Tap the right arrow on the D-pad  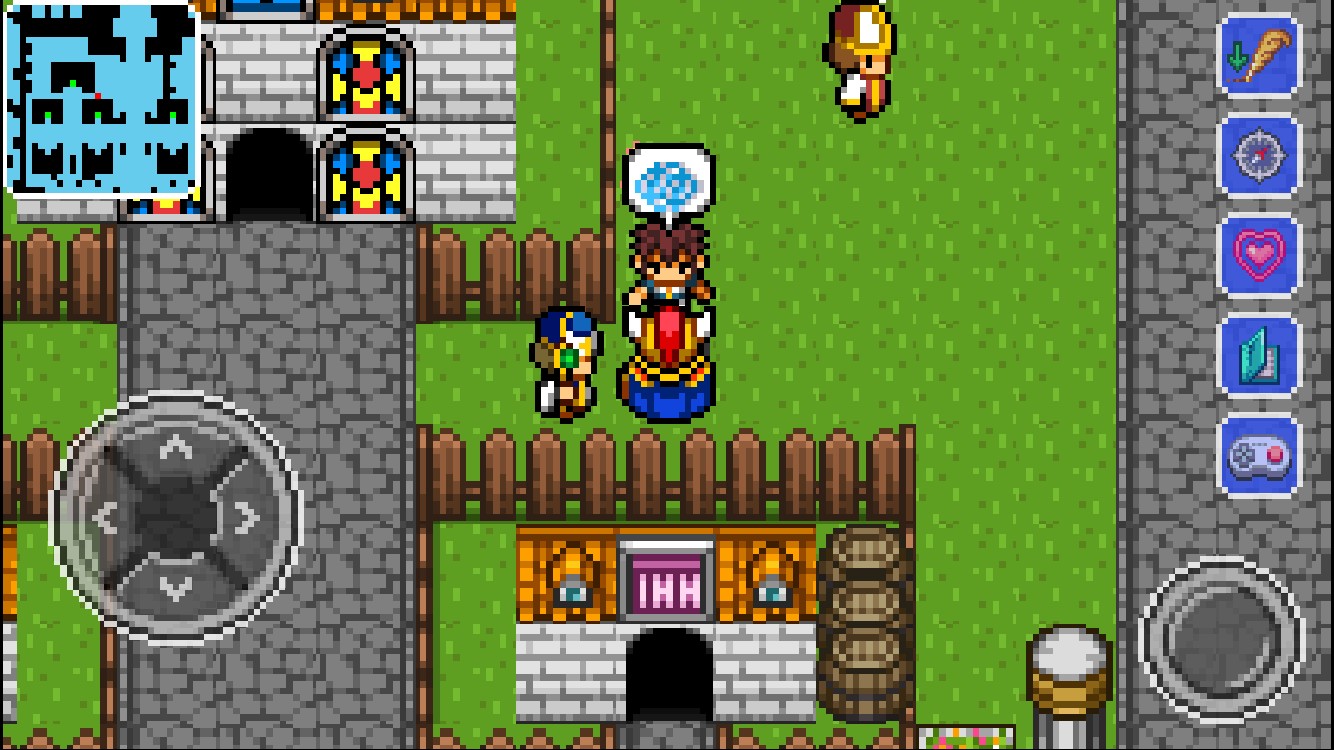click(248, 518)
